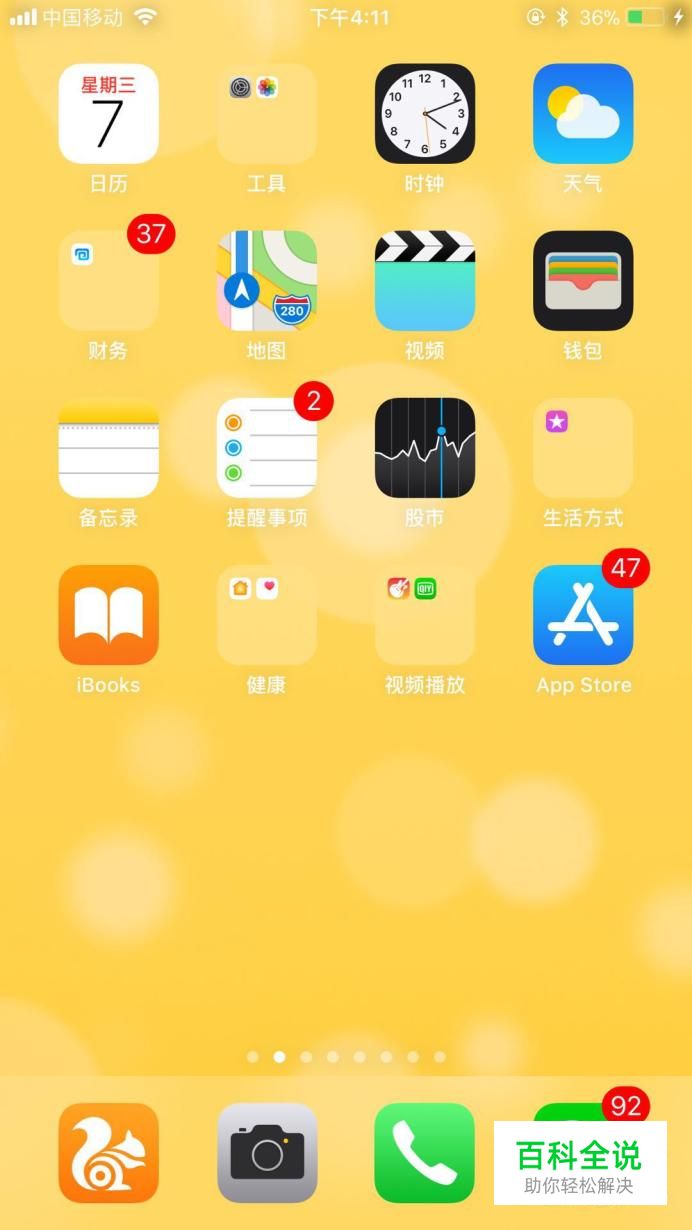
Task: Launch the 地图 maps app
Action: coord(266,281)
